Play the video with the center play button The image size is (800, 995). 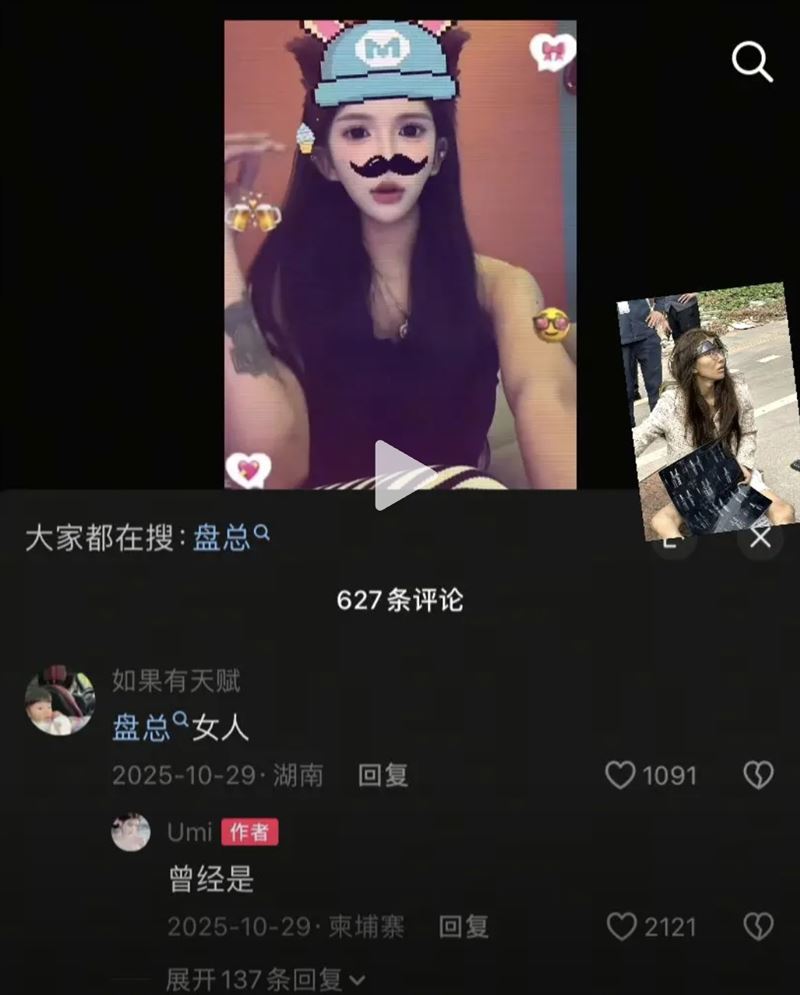398,472
